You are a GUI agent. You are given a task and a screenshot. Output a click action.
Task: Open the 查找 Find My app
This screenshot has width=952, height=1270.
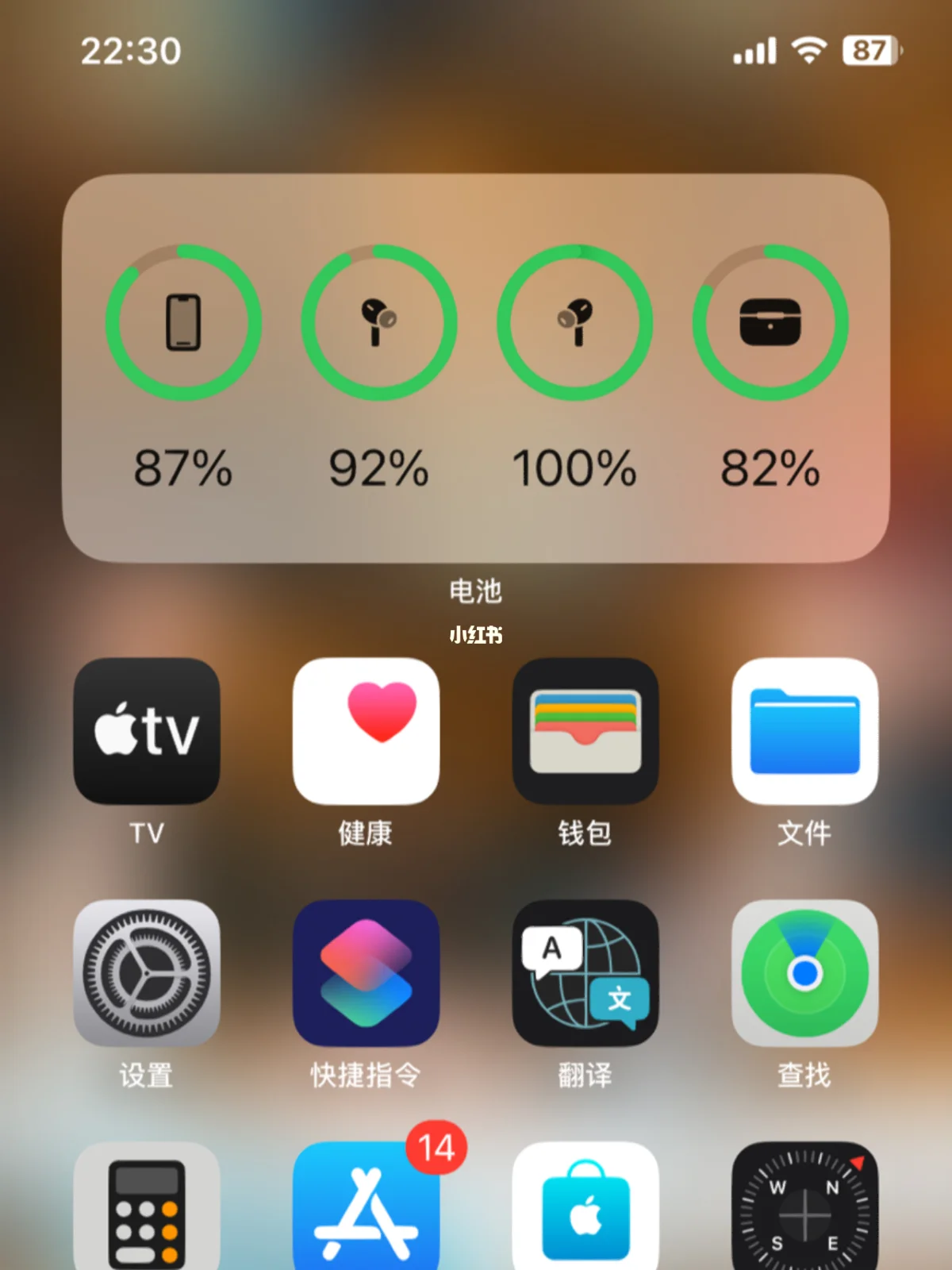[804, 973]
